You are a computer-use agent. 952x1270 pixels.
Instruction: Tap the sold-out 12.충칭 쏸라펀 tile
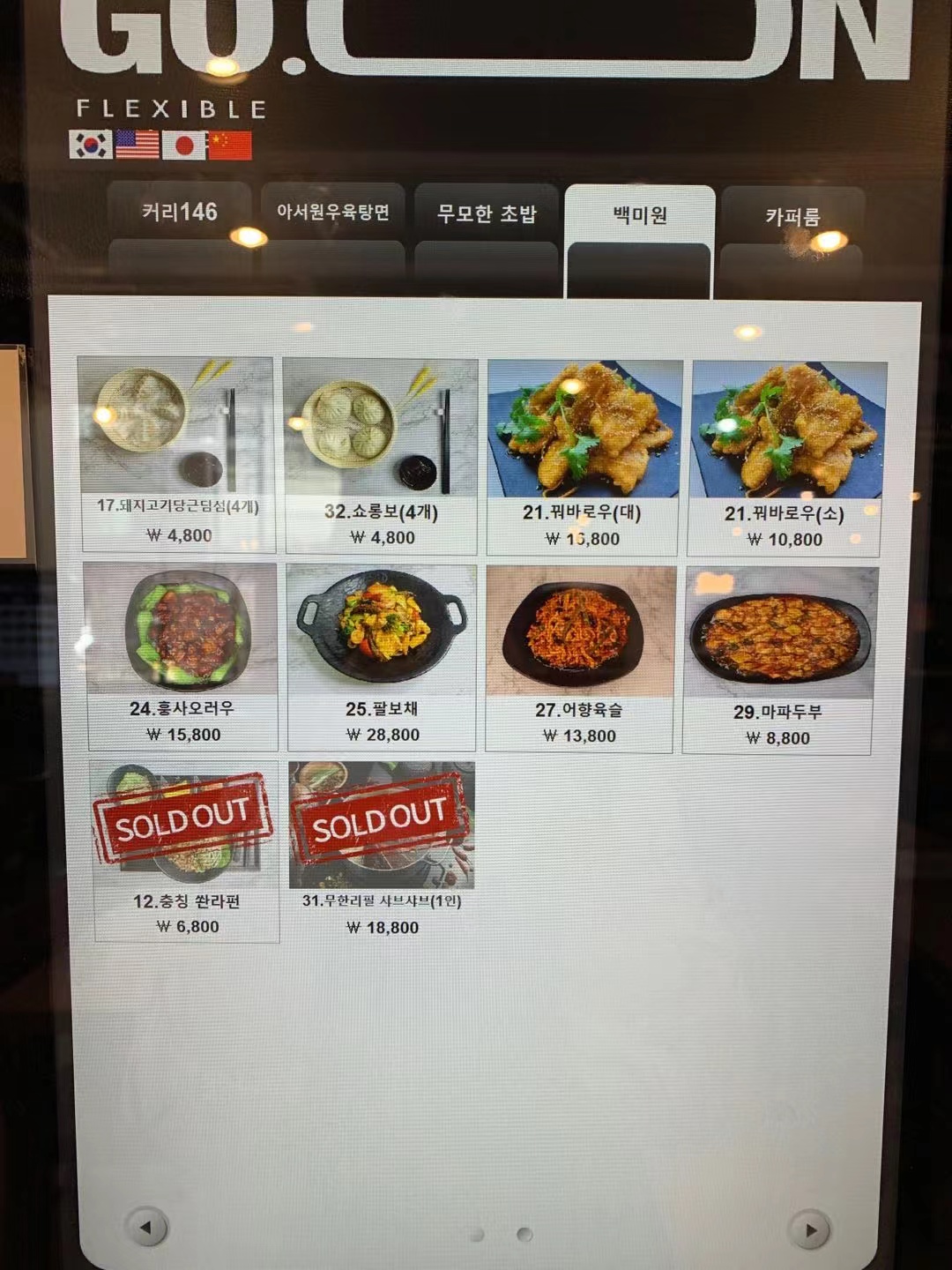[x=186, y=851]
